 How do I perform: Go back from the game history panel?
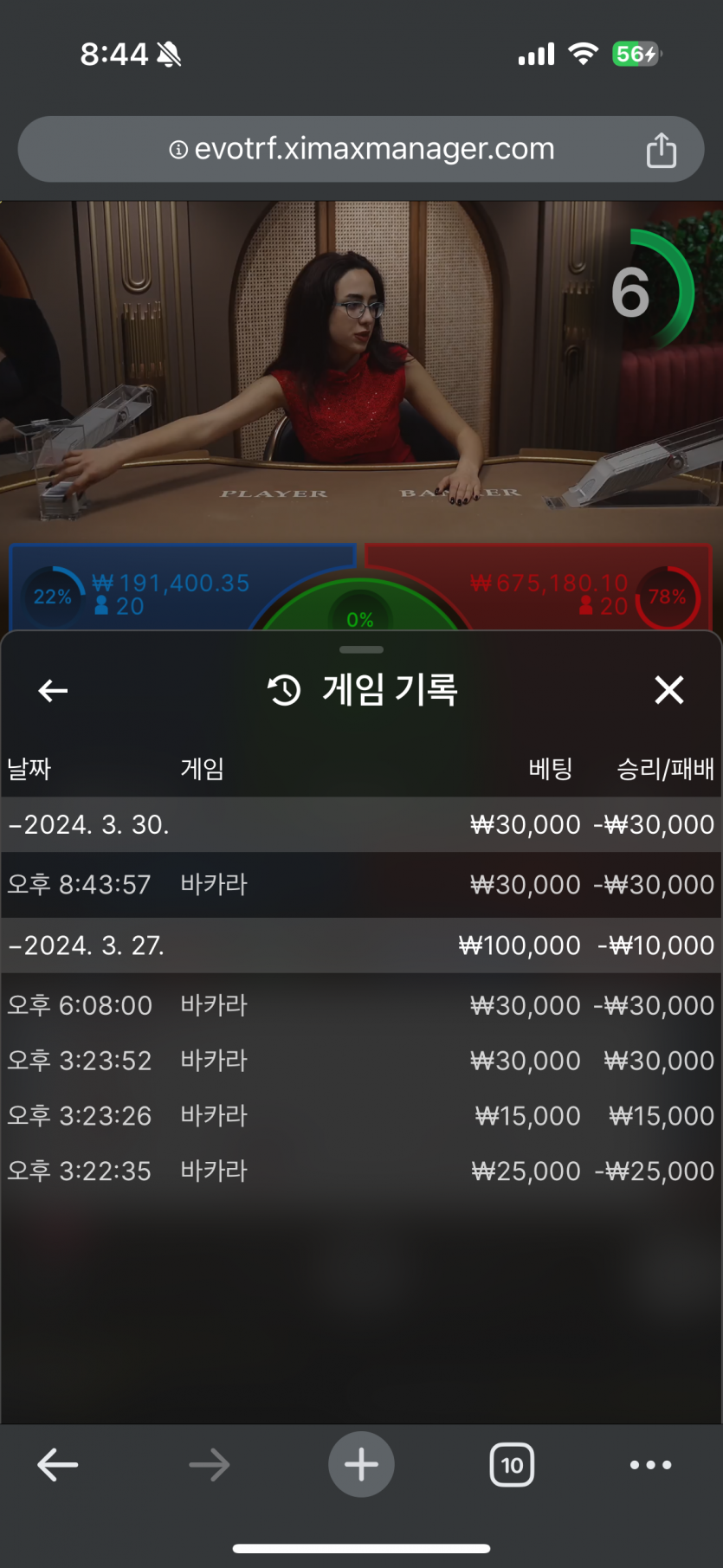click(x=53, y=690)
